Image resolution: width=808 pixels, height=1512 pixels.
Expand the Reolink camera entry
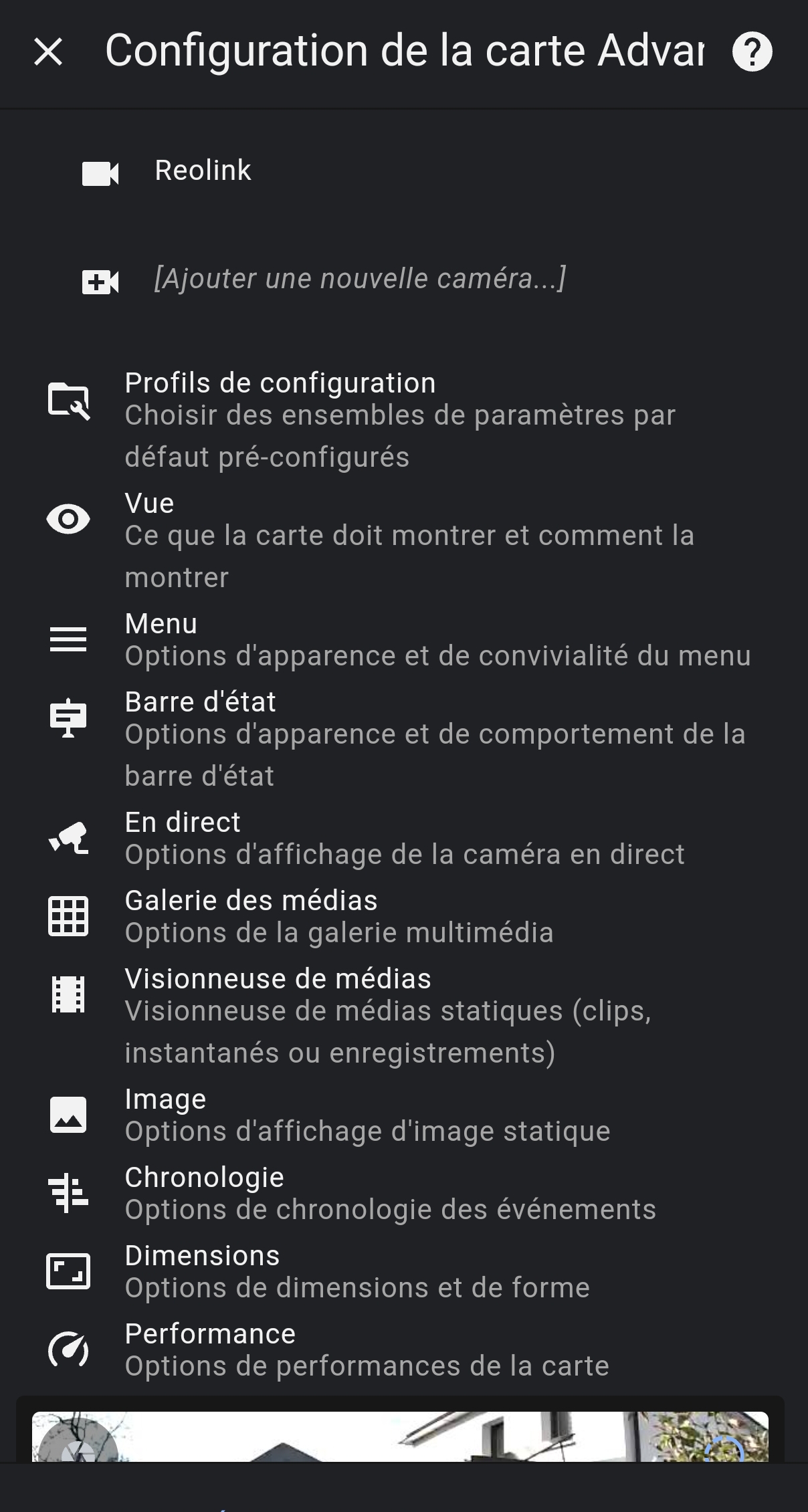point(404,172)
